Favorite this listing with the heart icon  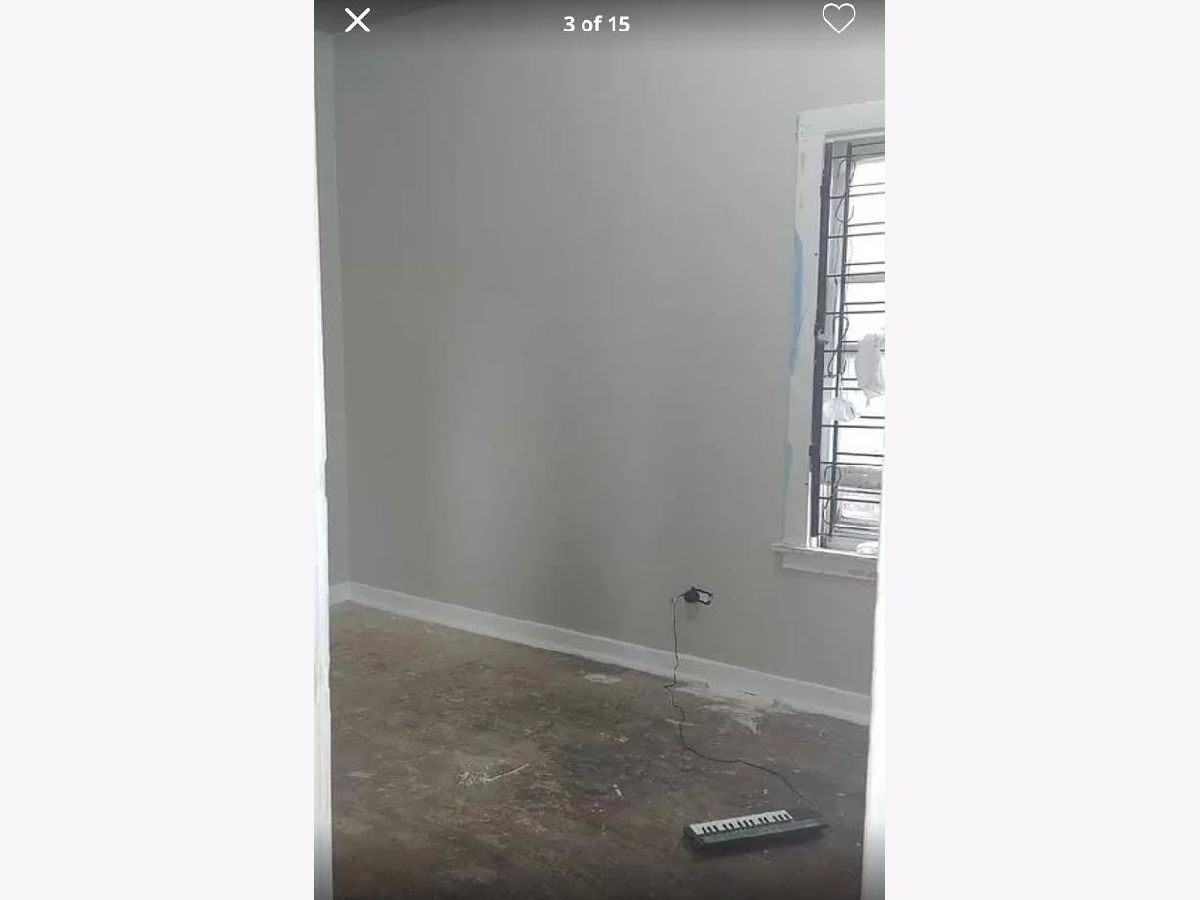point(838,18)
